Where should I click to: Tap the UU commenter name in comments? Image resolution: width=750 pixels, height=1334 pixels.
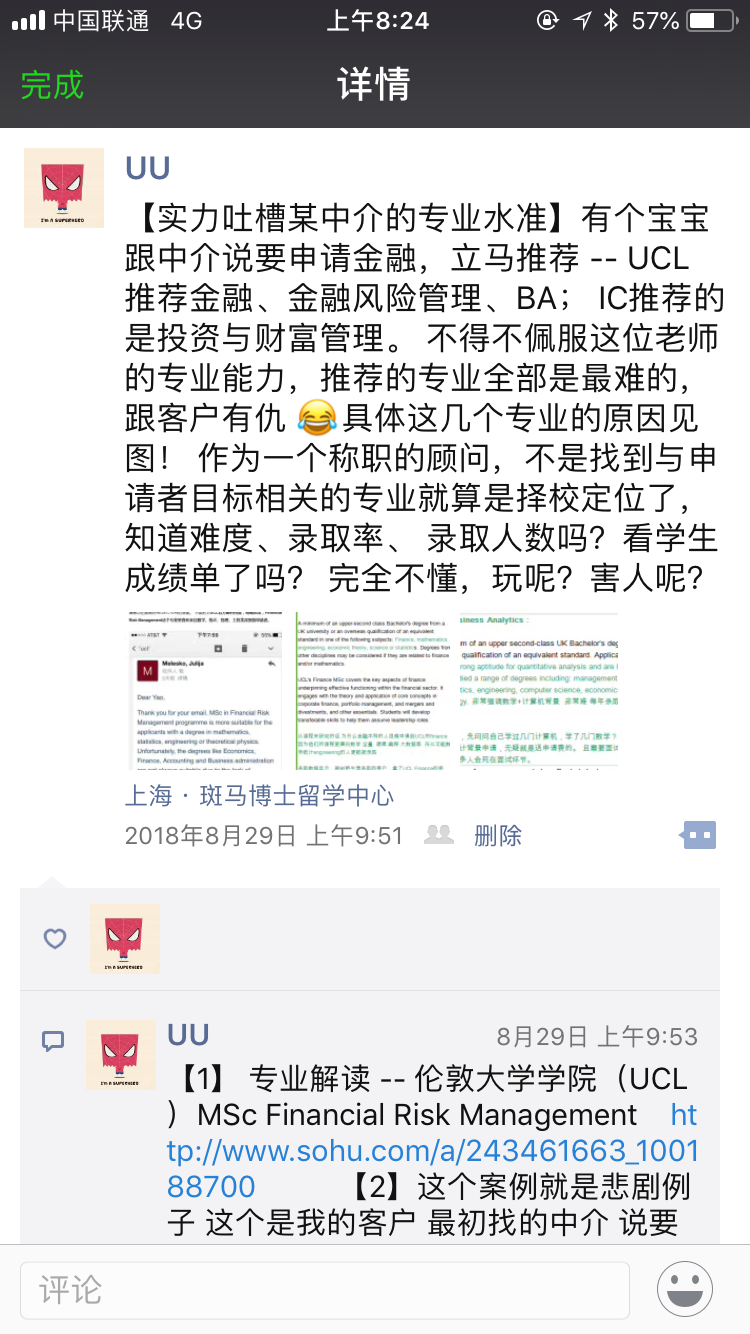188,1035
